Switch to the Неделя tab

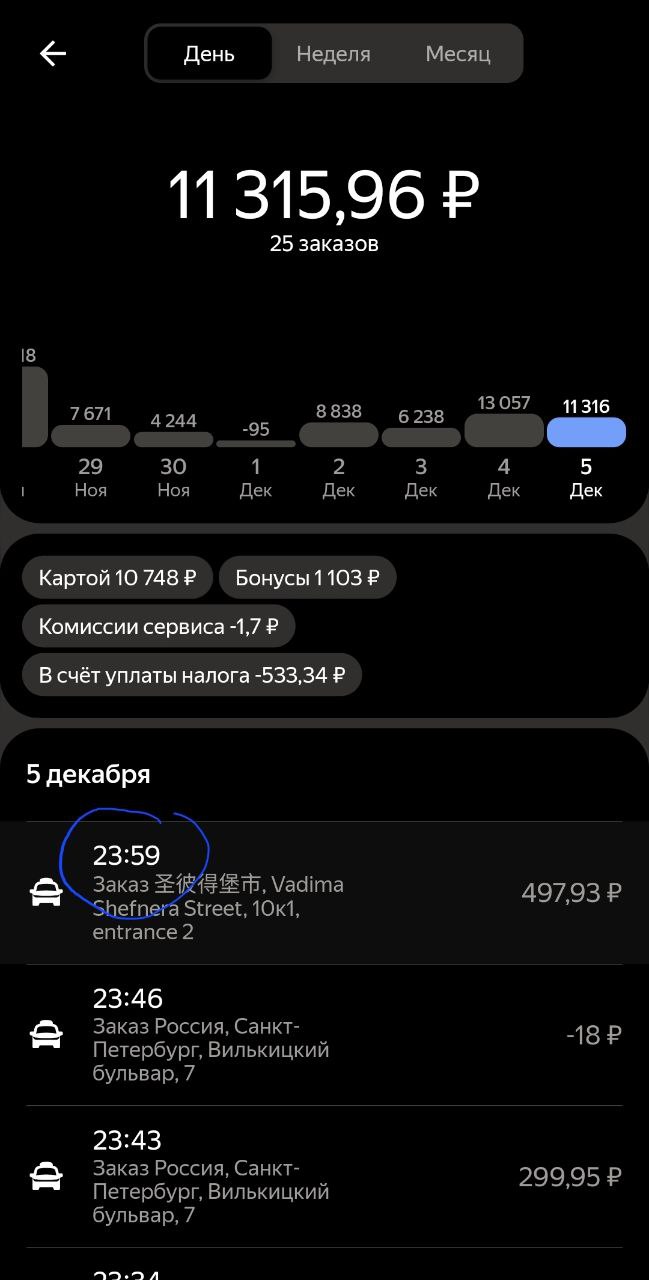click(333, 54)
